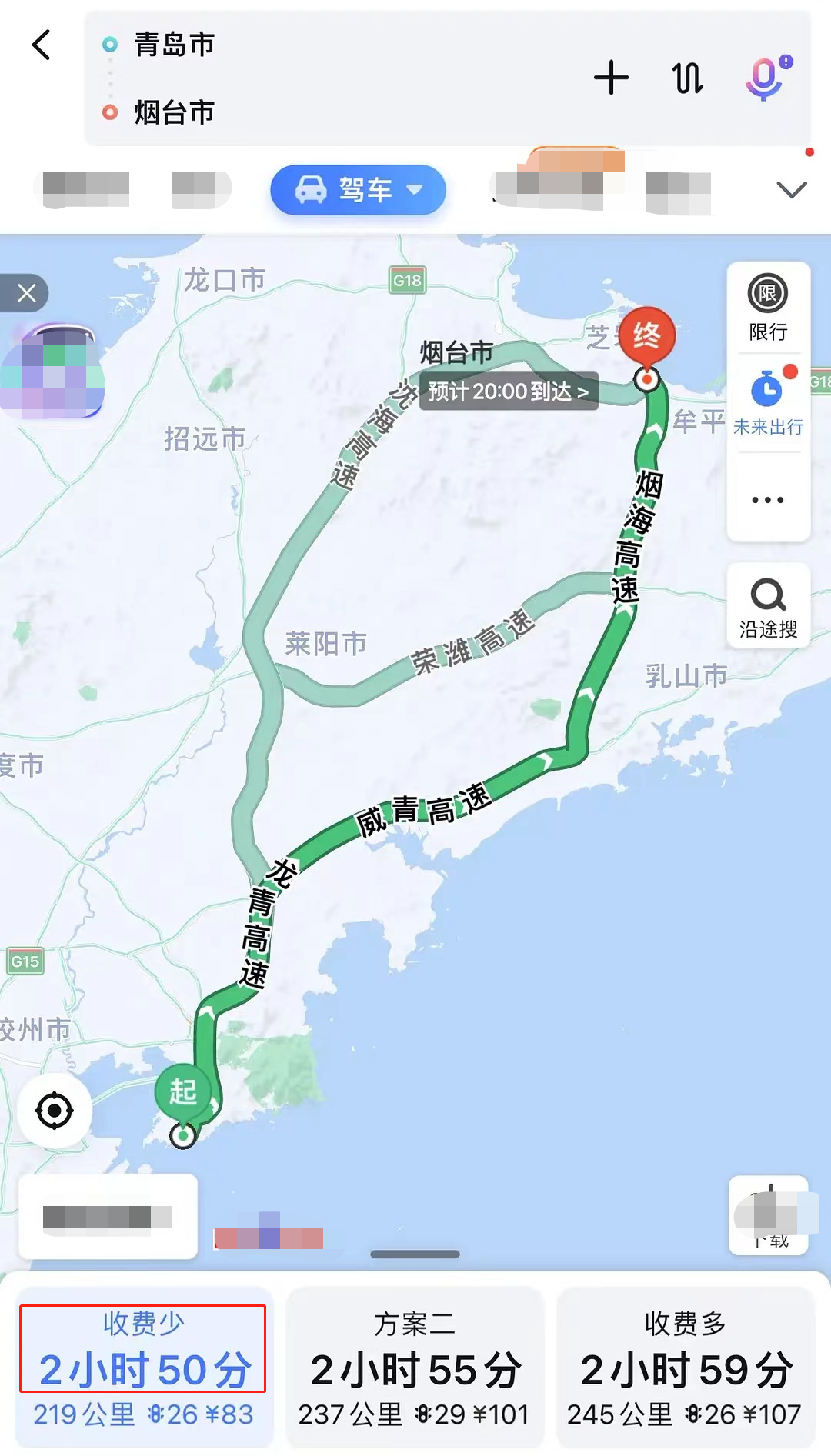
Task: Pick the 收费多 route, 2小时59分
Action: tap(685, 1368)
